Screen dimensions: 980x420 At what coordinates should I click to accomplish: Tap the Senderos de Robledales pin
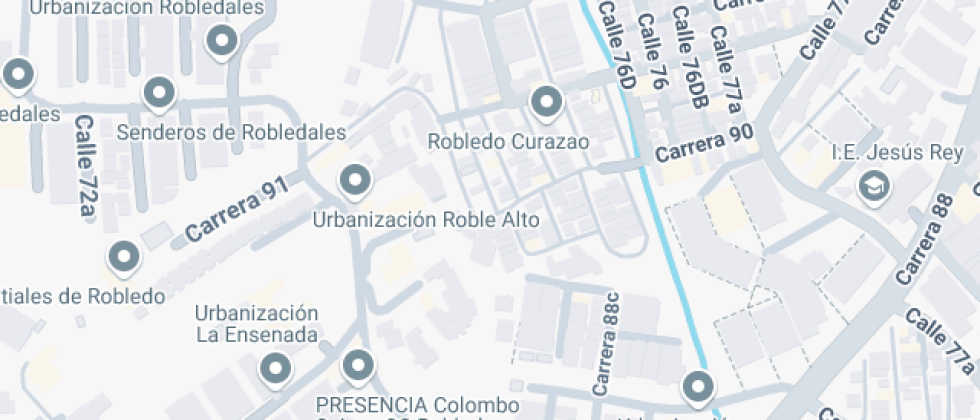158,94
